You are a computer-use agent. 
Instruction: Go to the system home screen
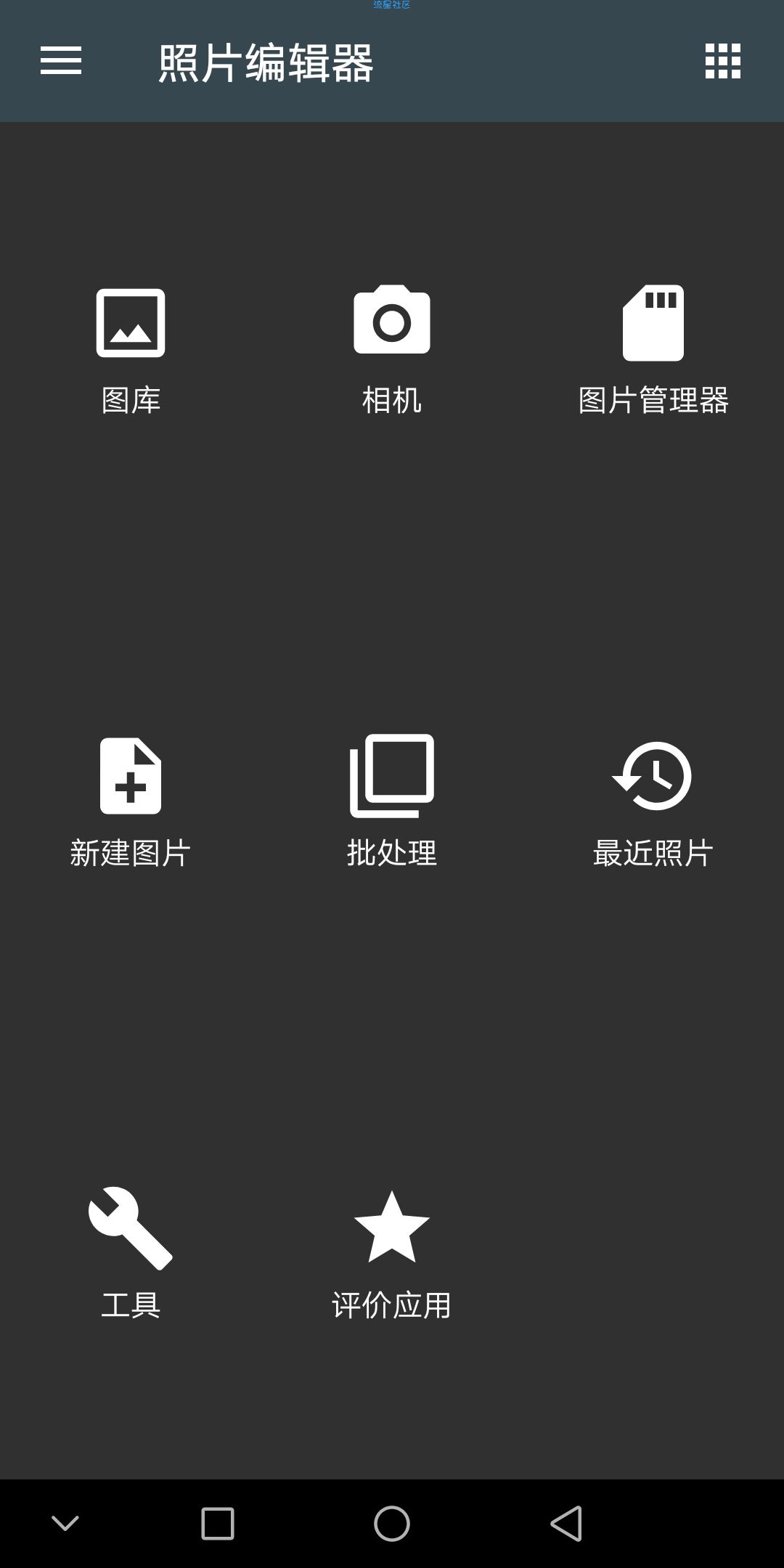392,1523
